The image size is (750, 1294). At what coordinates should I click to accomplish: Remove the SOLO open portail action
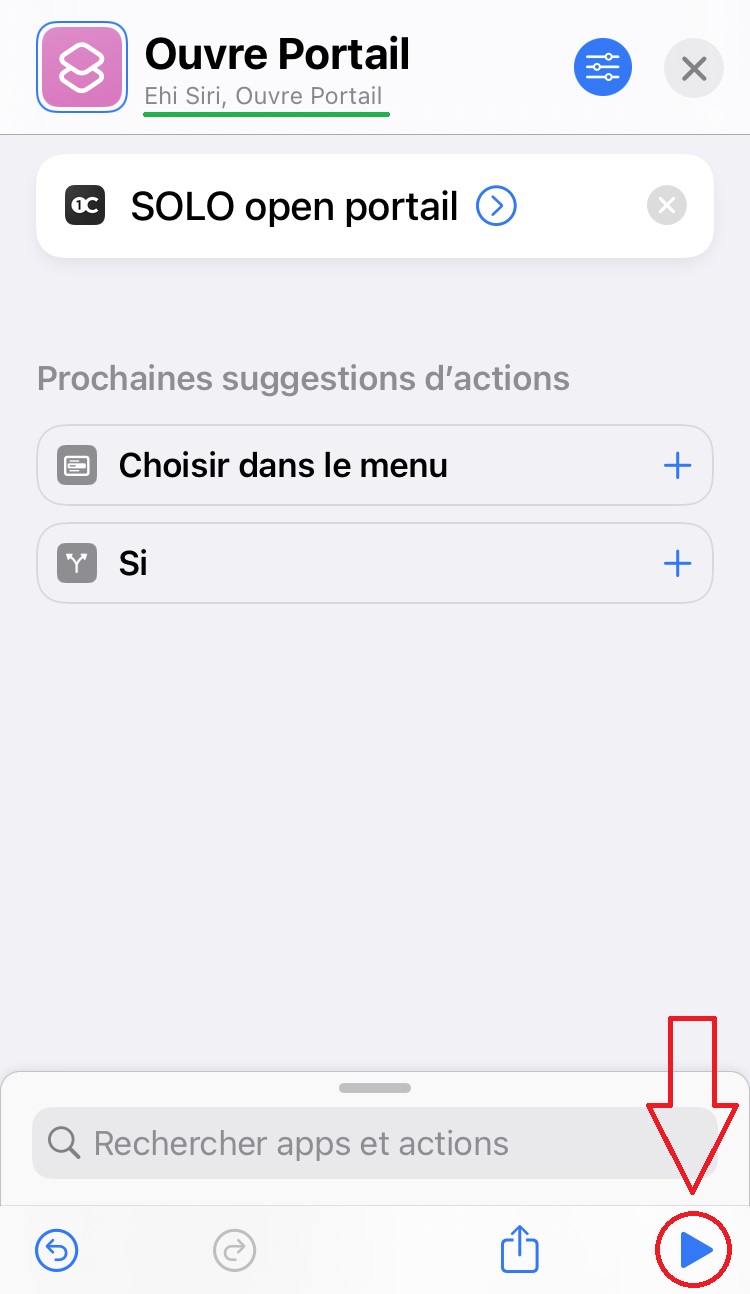click(x=667, y=207)
